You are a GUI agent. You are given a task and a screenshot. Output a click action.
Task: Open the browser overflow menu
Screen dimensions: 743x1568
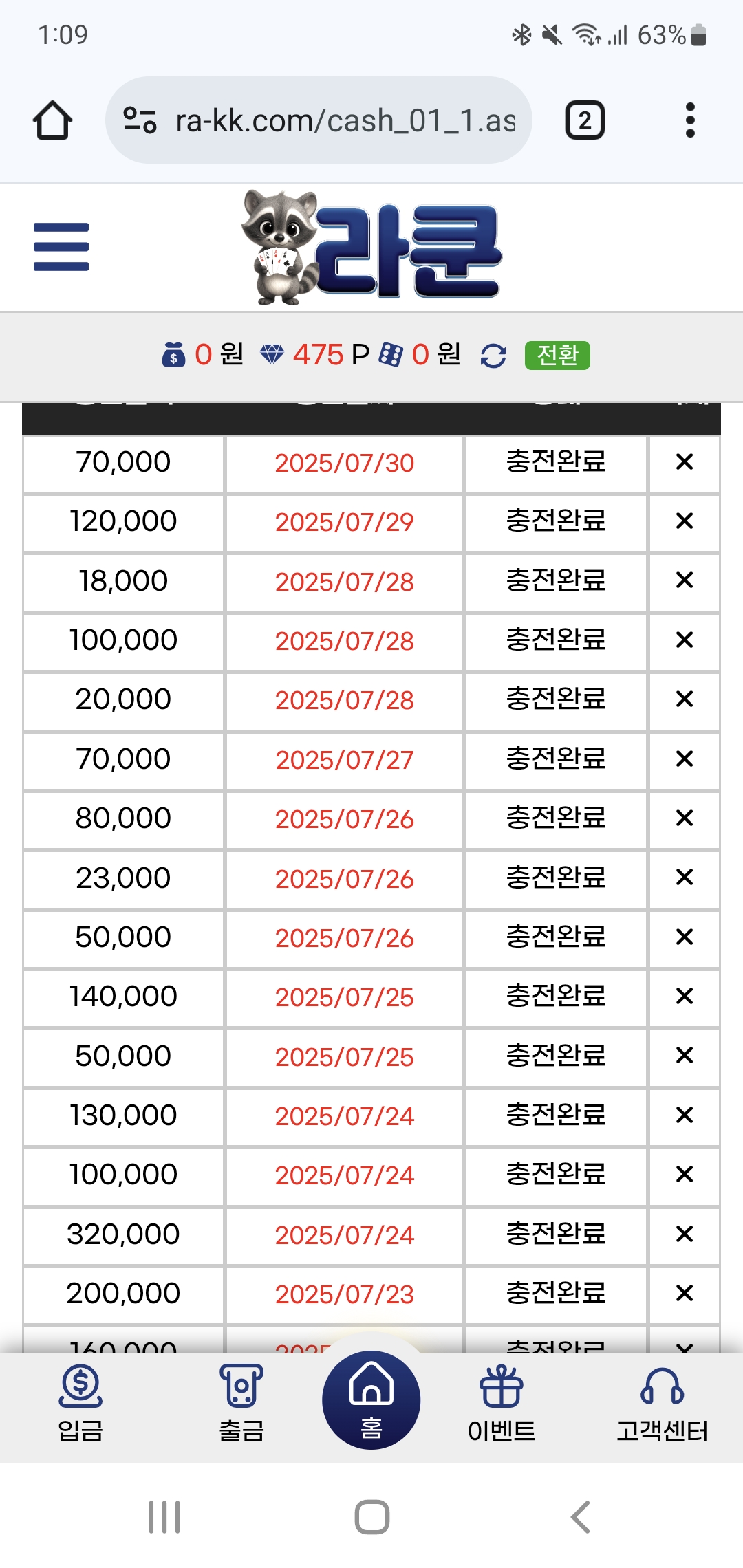pos(690,120)
